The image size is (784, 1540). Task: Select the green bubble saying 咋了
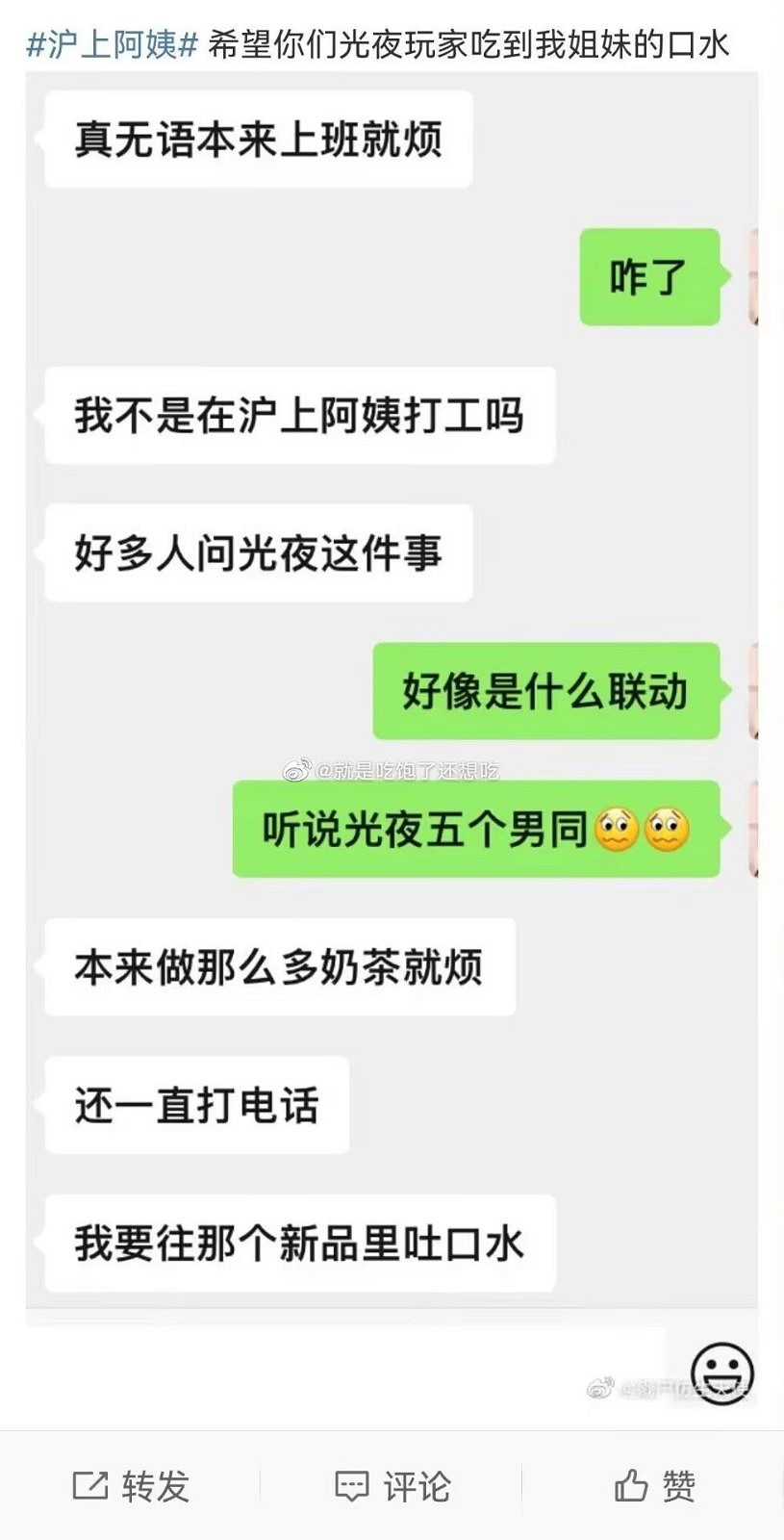(x=649, y=276)
